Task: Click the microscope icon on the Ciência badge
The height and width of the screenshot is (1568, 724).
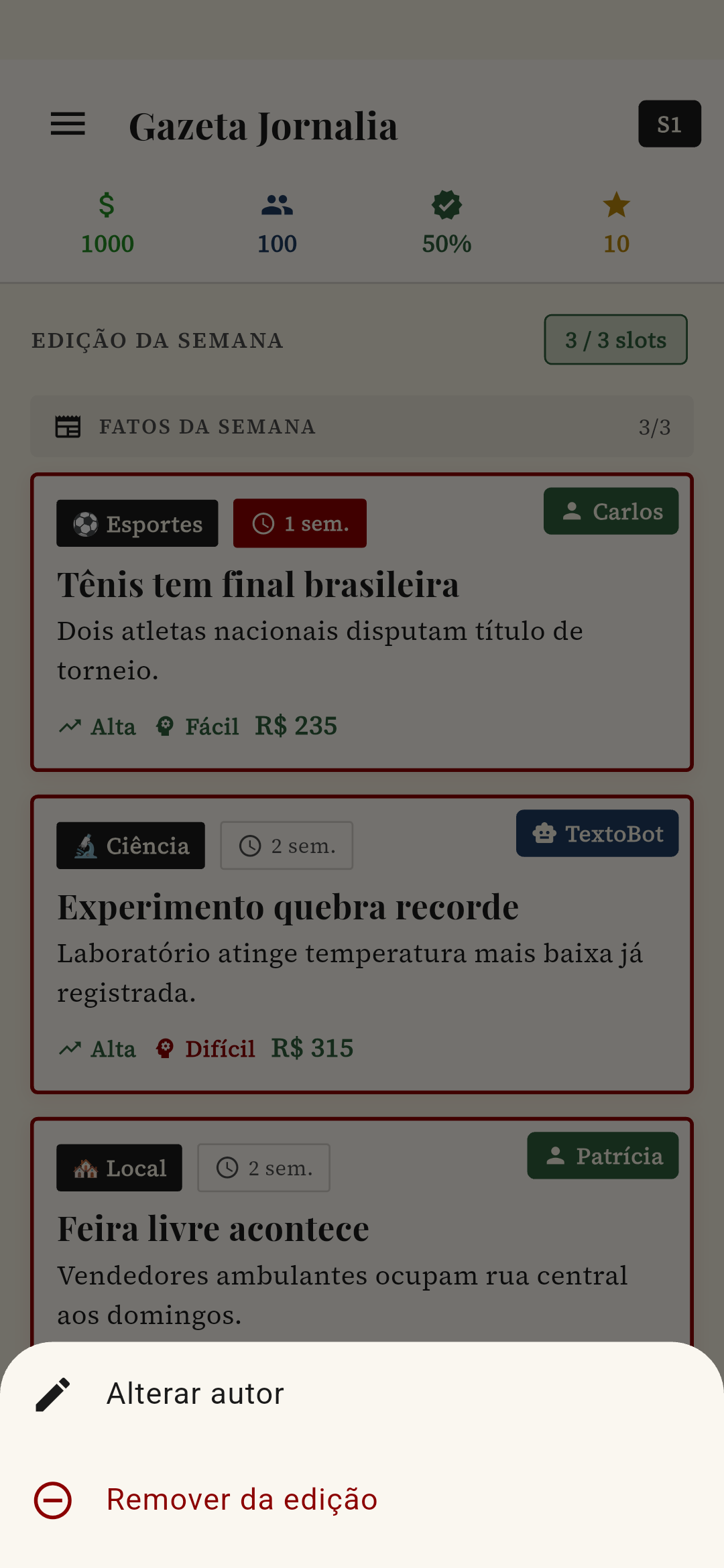Action: (84, 845)
